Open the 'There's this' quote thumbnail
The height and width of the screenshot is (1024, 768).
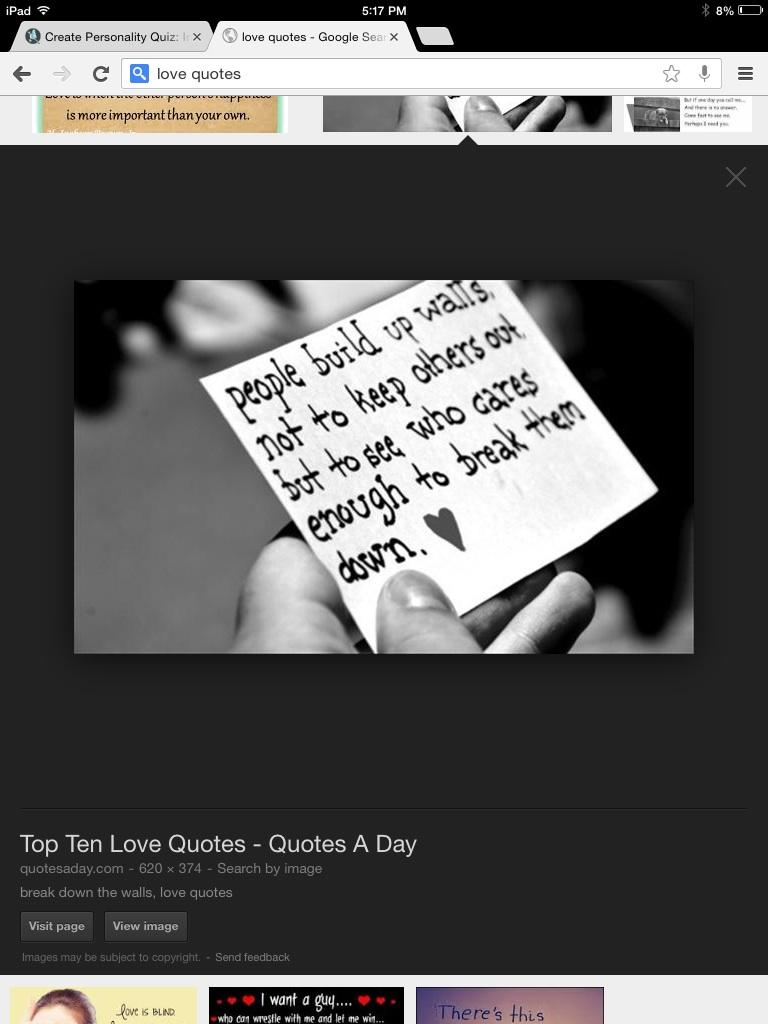pos(509,1005)
